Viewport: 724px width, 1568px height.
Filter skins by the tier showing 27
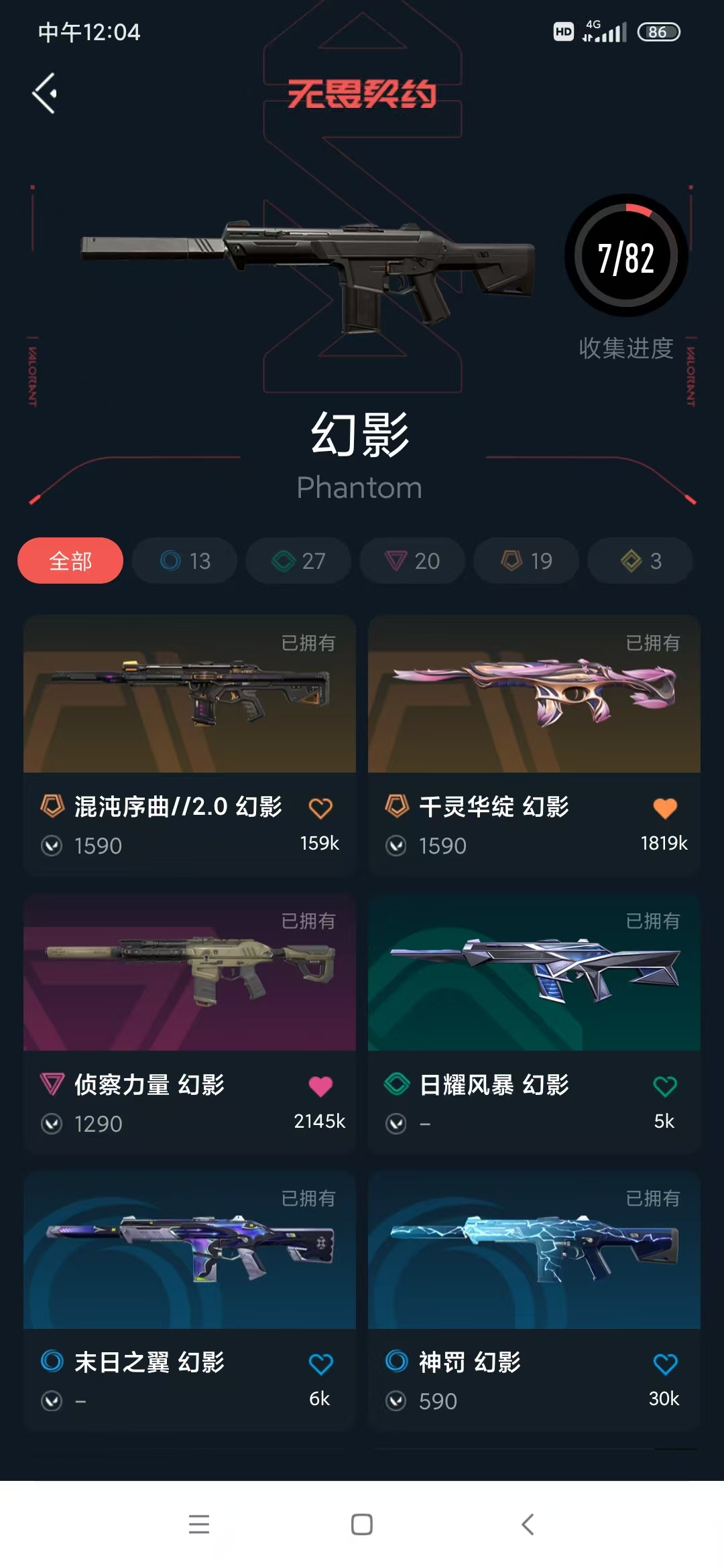298,561
